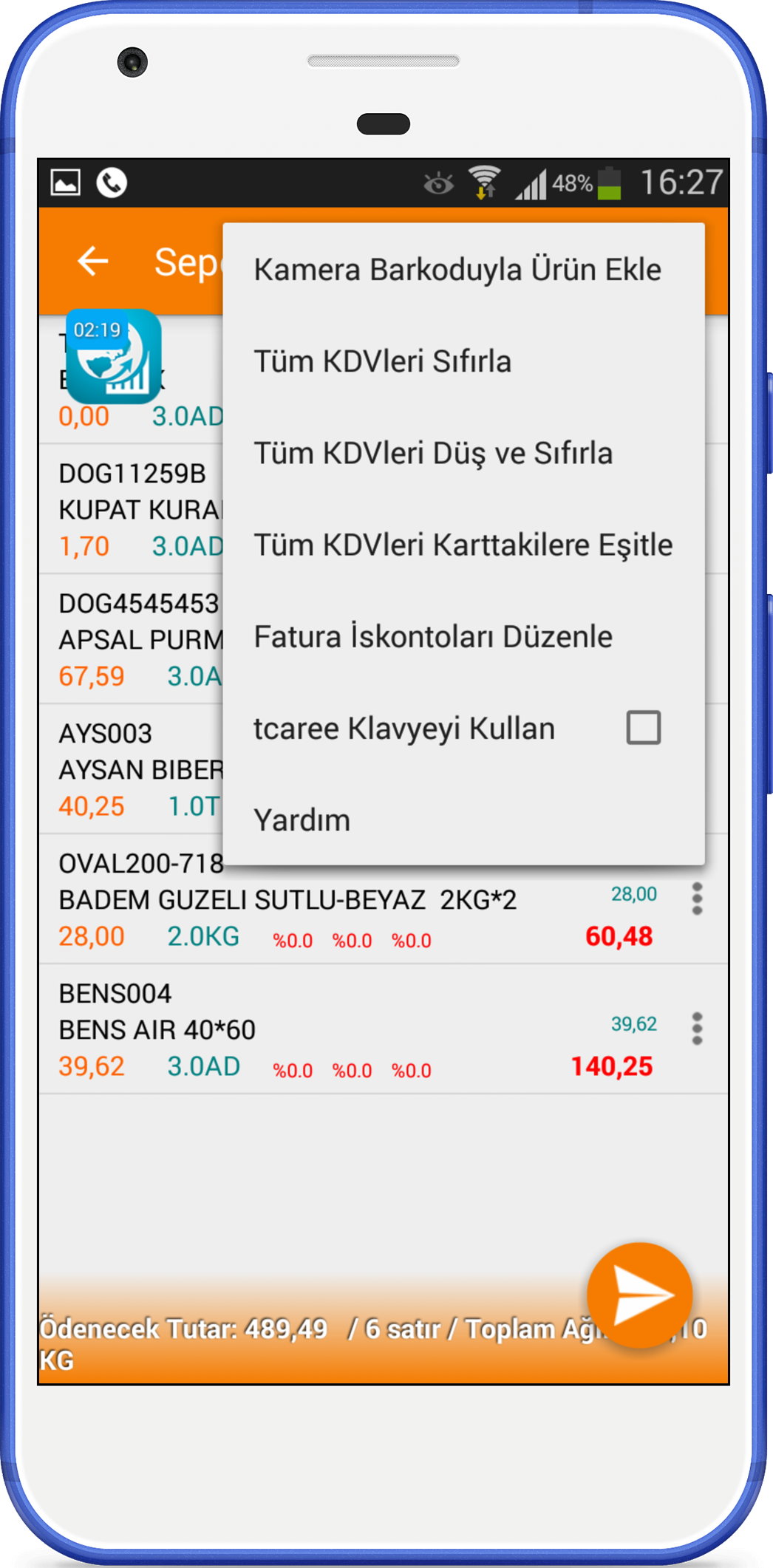Screen dimensions: 773x1568
Task: Open options for BADEM GUZELI SUTLU-BEYAZ row
Action: tap(697, 899)
